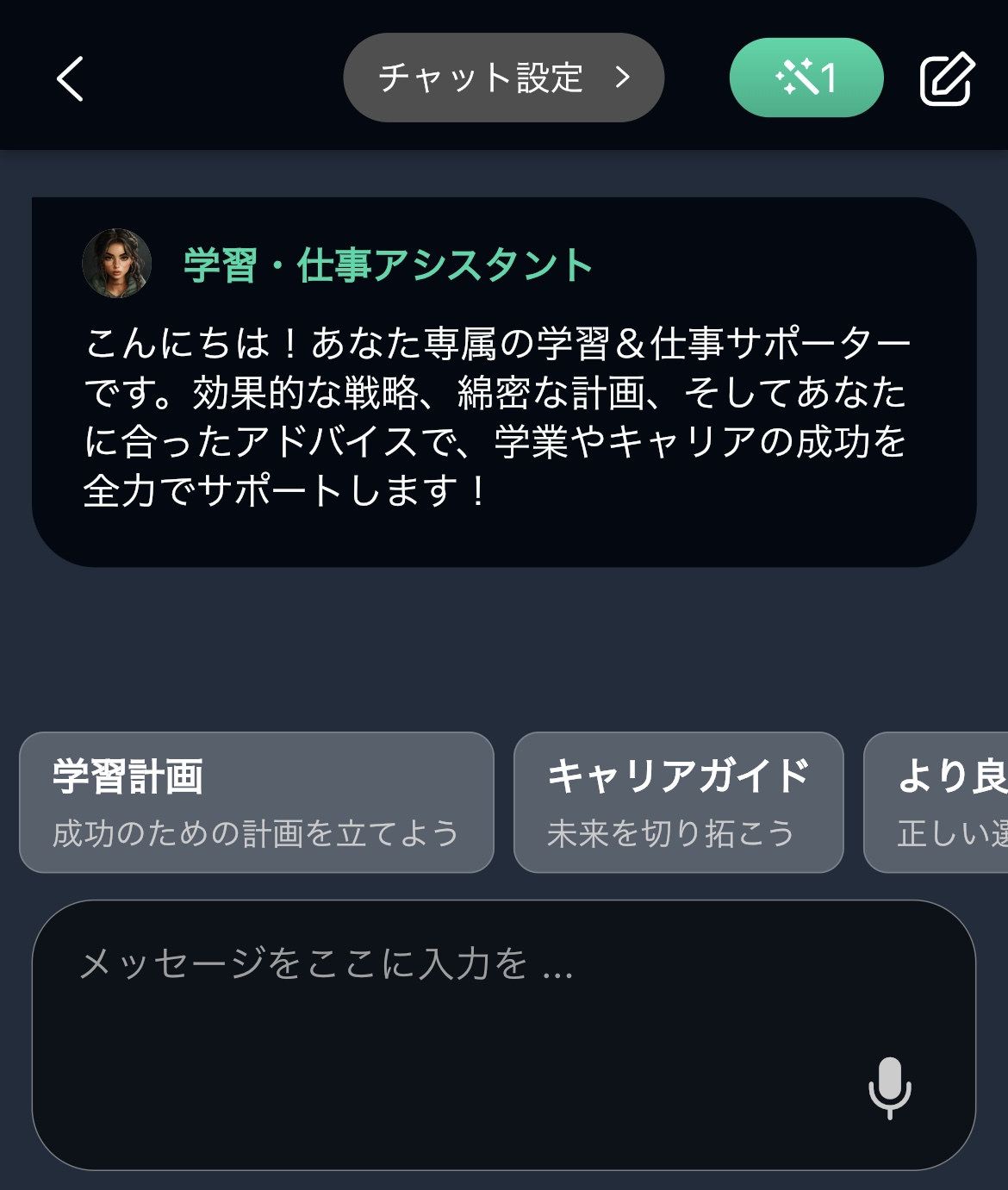Choose the キャリアガイド suggestion chip
Screen dimensions: 1008x1190
point(678,802)
